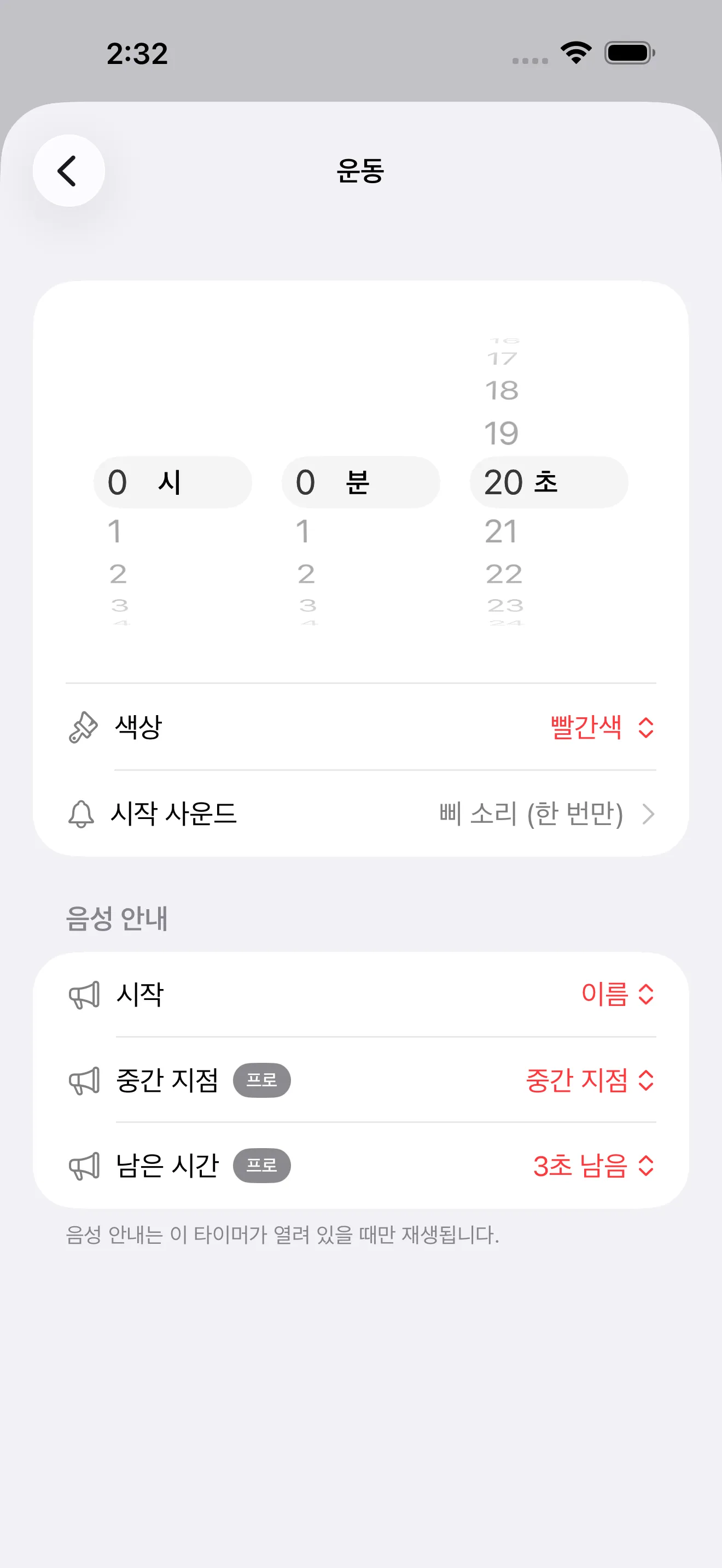722x1568 pixels.
Task: Open 시작 사운드 via its right chevron
Action: point(648,815)
